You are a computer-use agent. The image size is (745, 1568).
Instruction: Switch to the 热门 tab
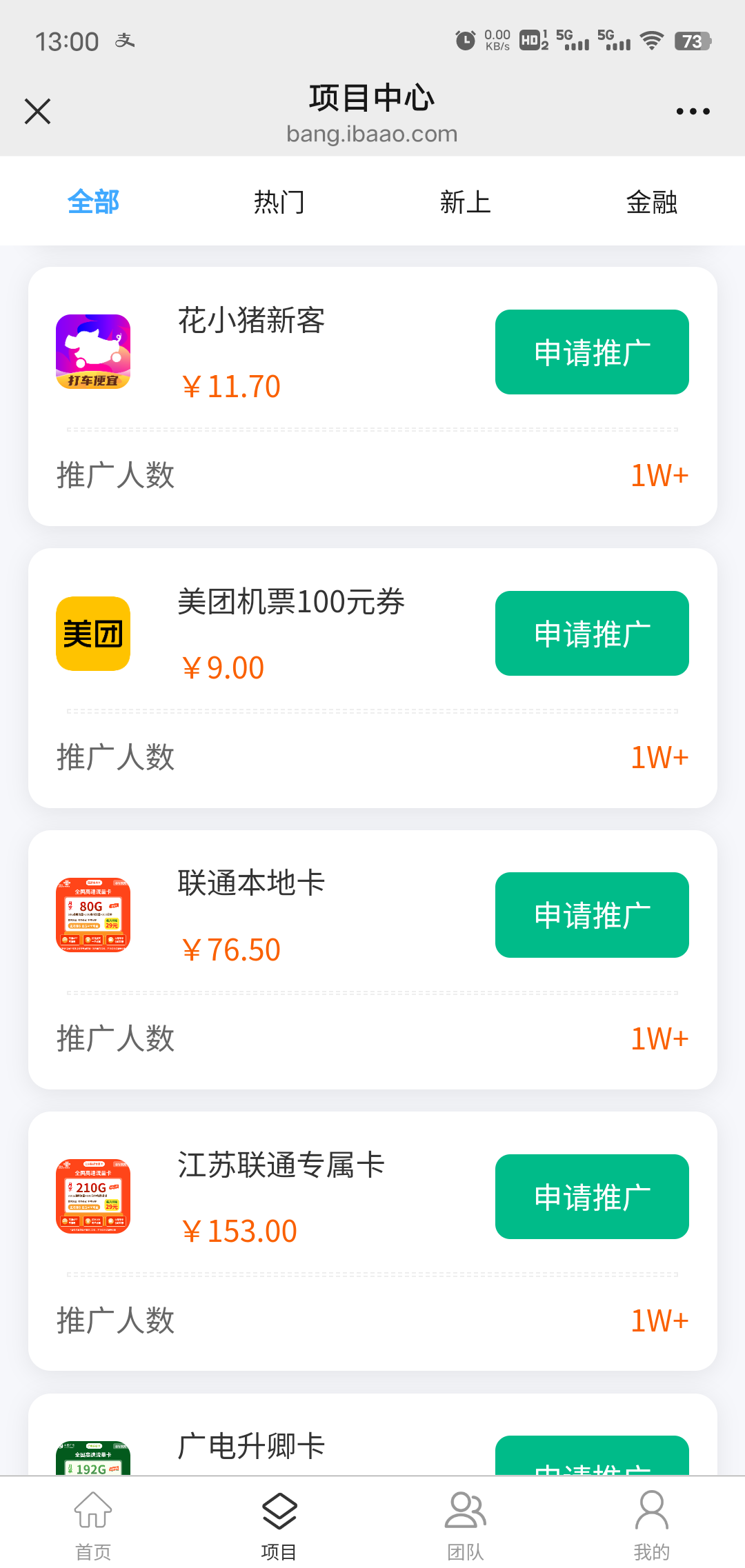click(x=279, y=202)
